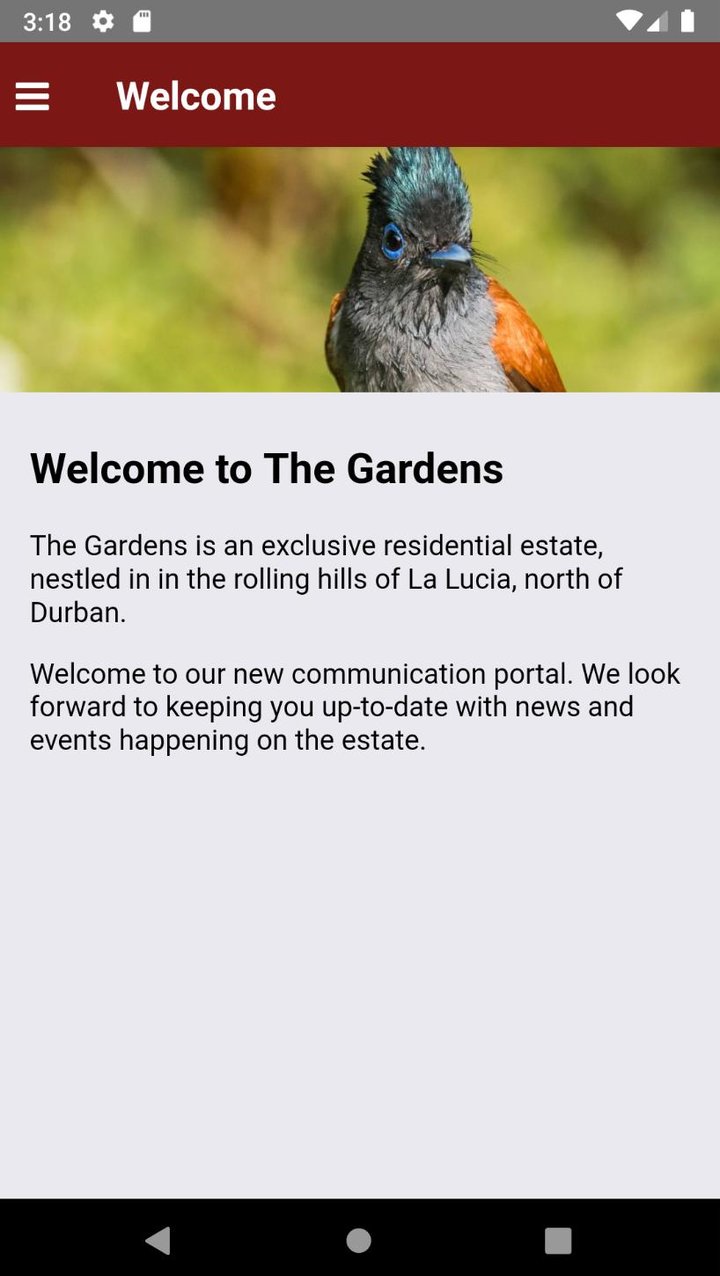The height and width of the screenshot is (1276, 720).
Task: Tap the communication portal welcome paragraph
Action: point(355,706)
